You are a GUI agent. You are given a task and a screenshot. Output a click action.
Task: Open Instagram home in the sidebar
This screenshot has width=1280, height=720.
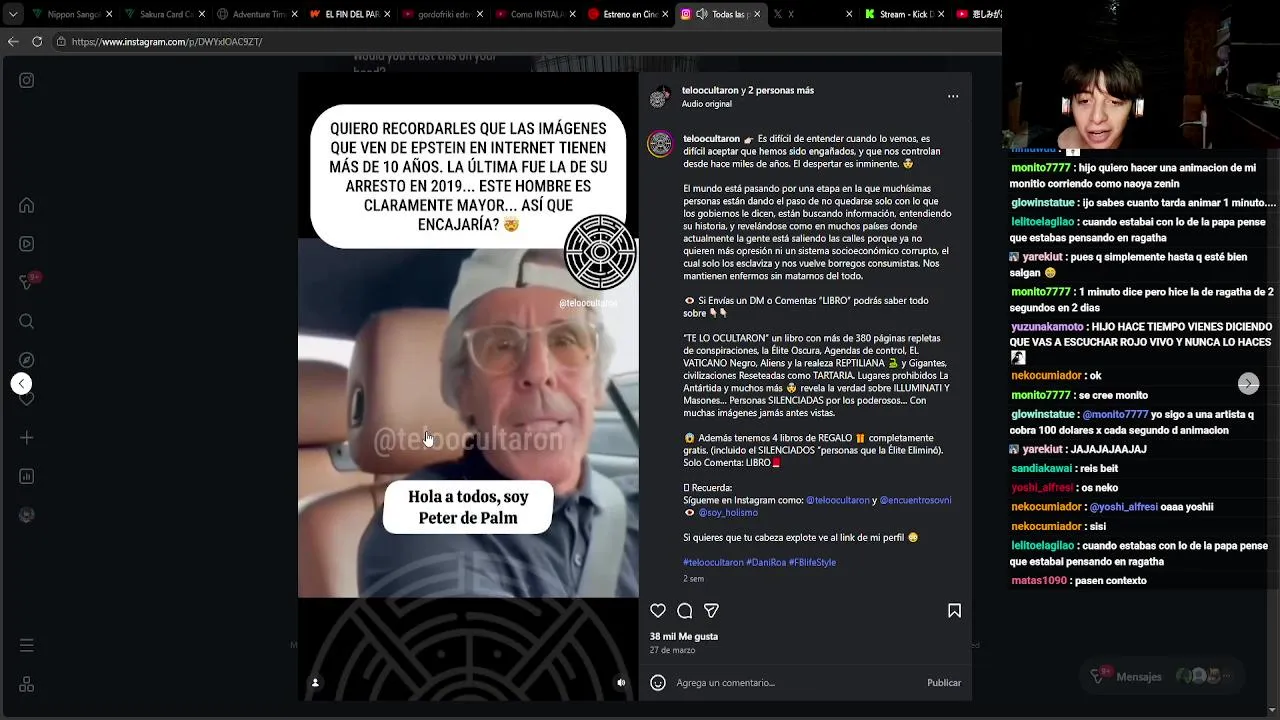[x=27, y=205]
